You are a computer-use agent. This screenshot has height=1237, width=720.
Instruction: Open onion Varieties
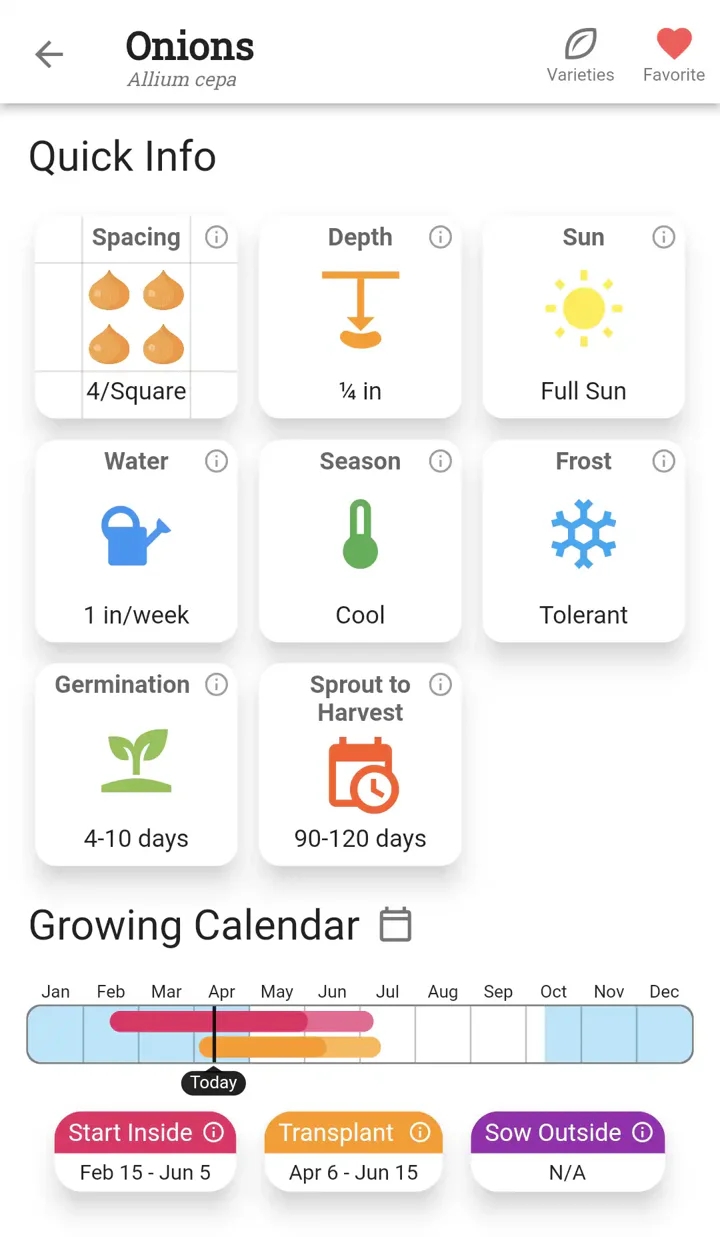point(580,55)
